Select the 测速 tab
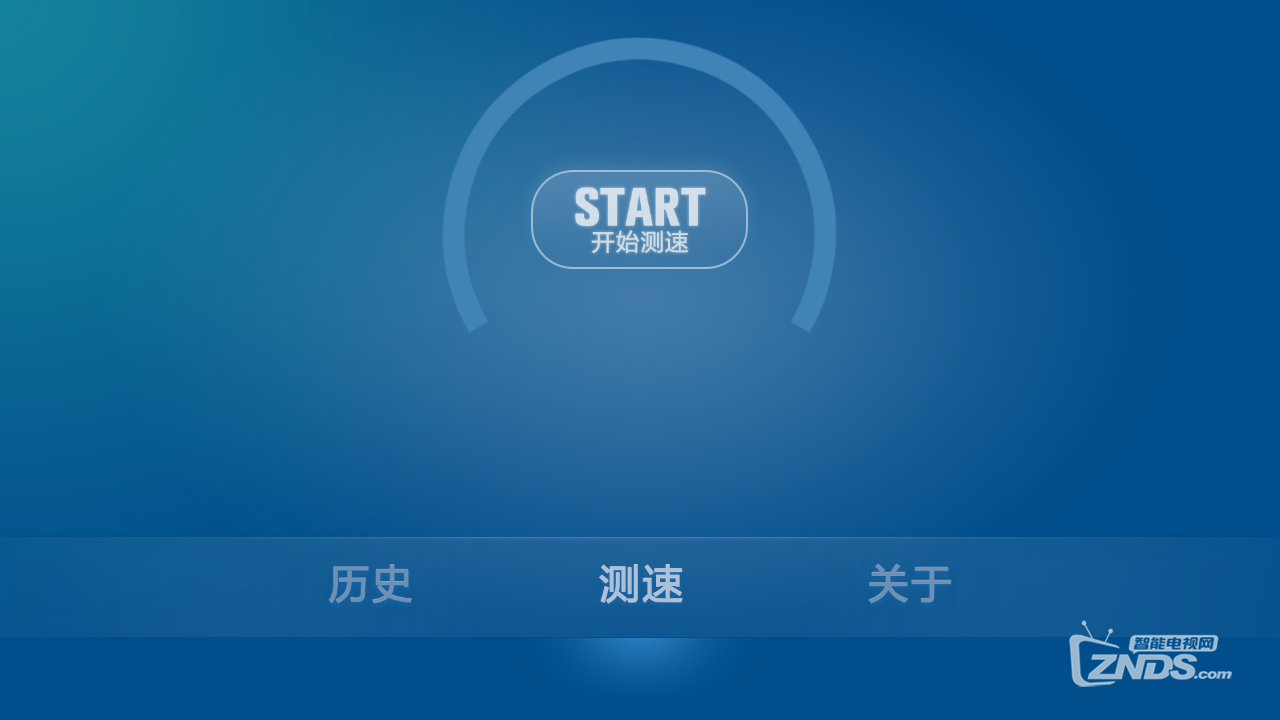The height and width of the screenshot is (720, 1280). coord(640,585)
